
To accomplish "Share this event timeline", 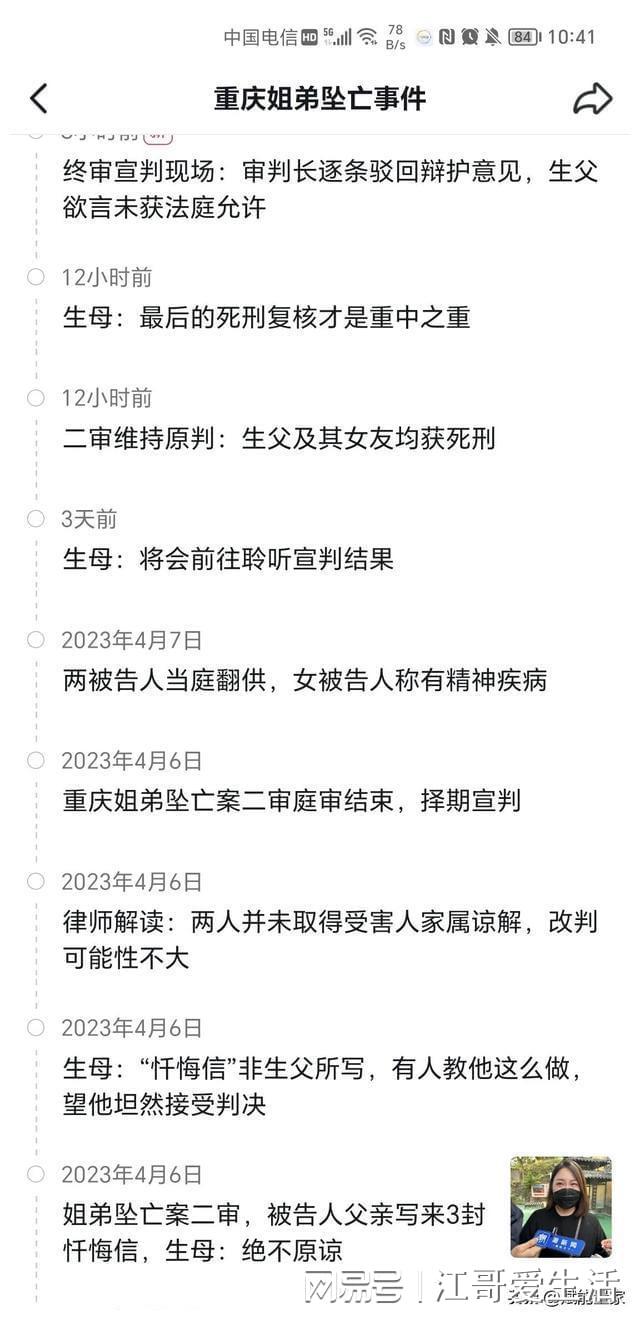I will click(592, 98).
